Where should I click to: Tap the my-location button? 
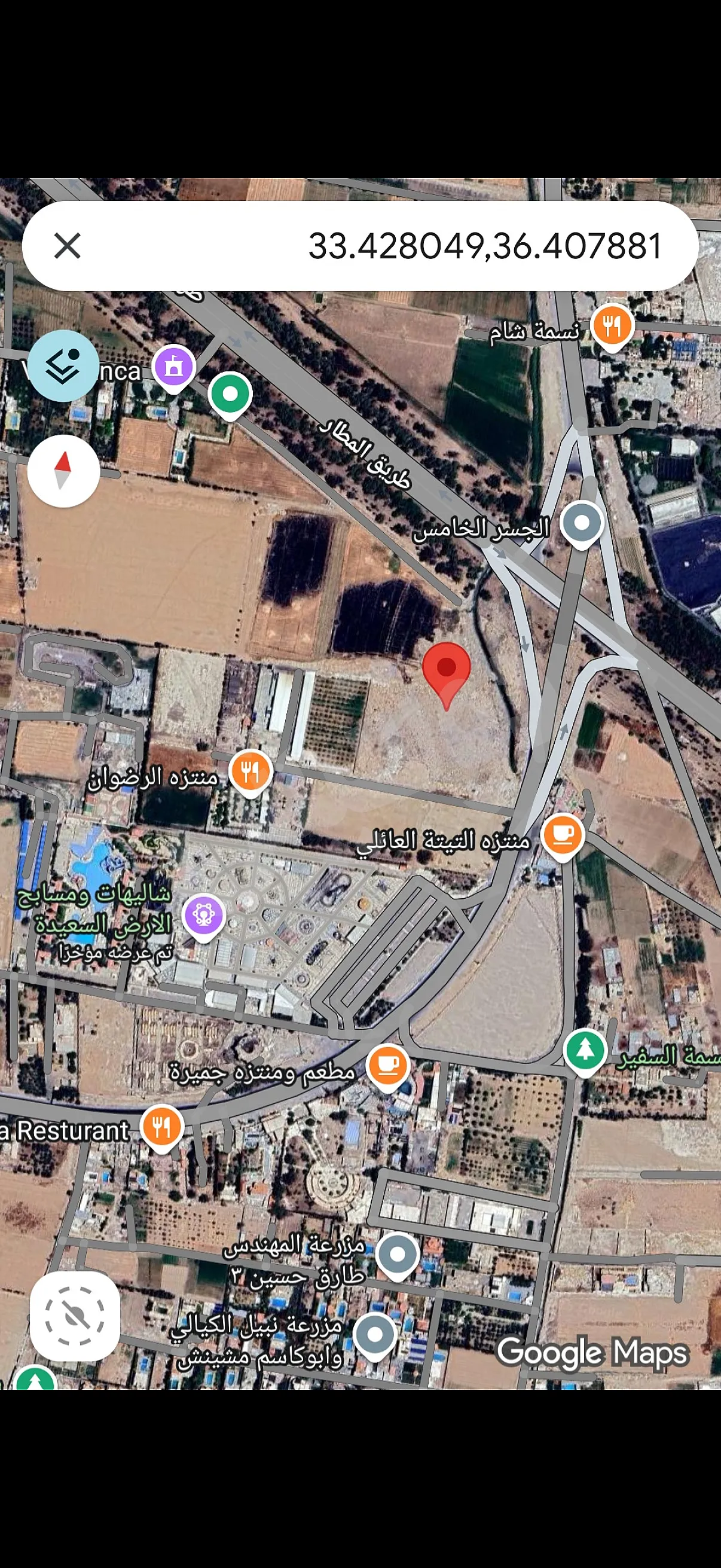(75, 1315)
